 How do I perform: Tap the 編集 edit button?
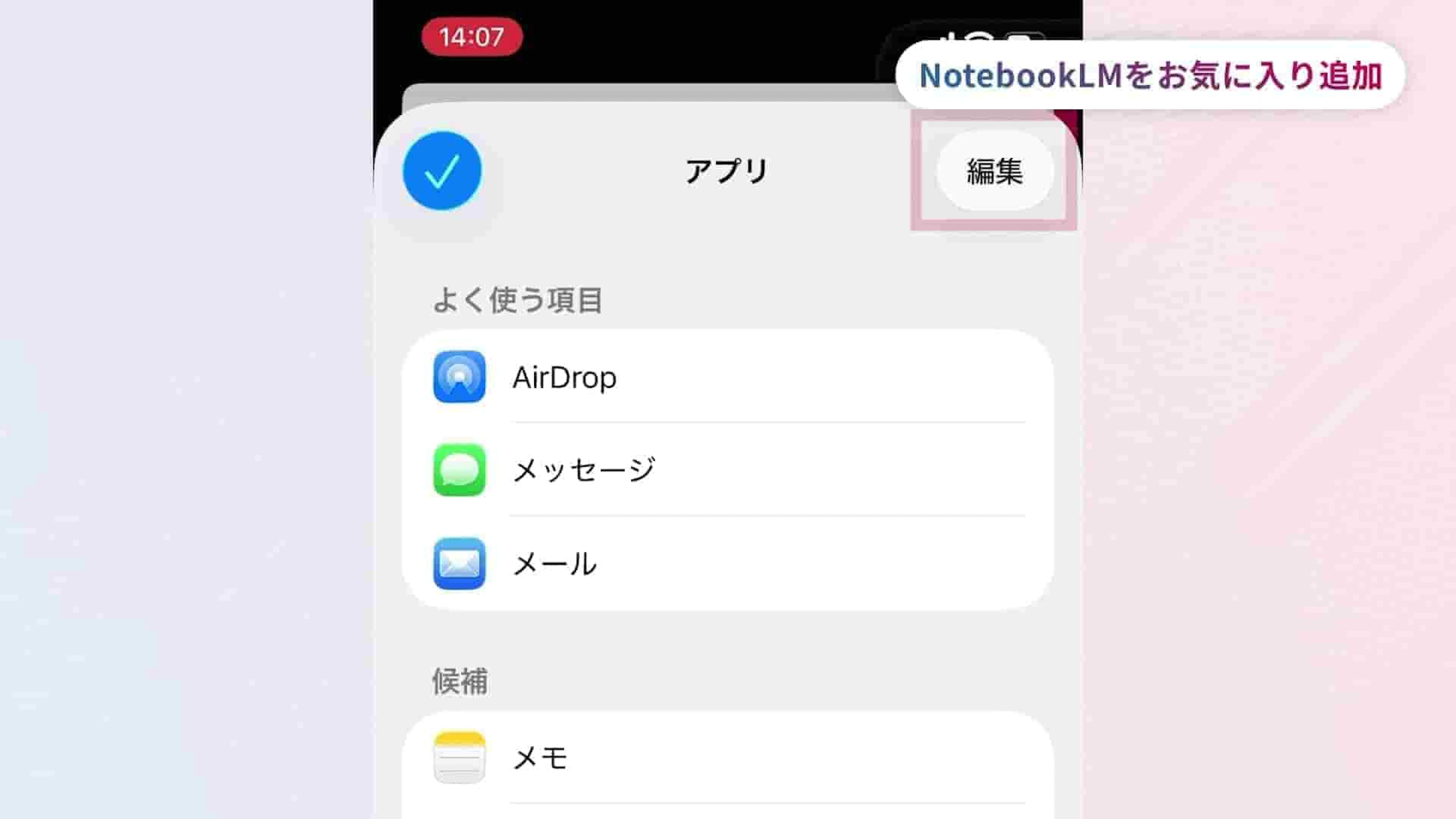click(x=995, y=171)
